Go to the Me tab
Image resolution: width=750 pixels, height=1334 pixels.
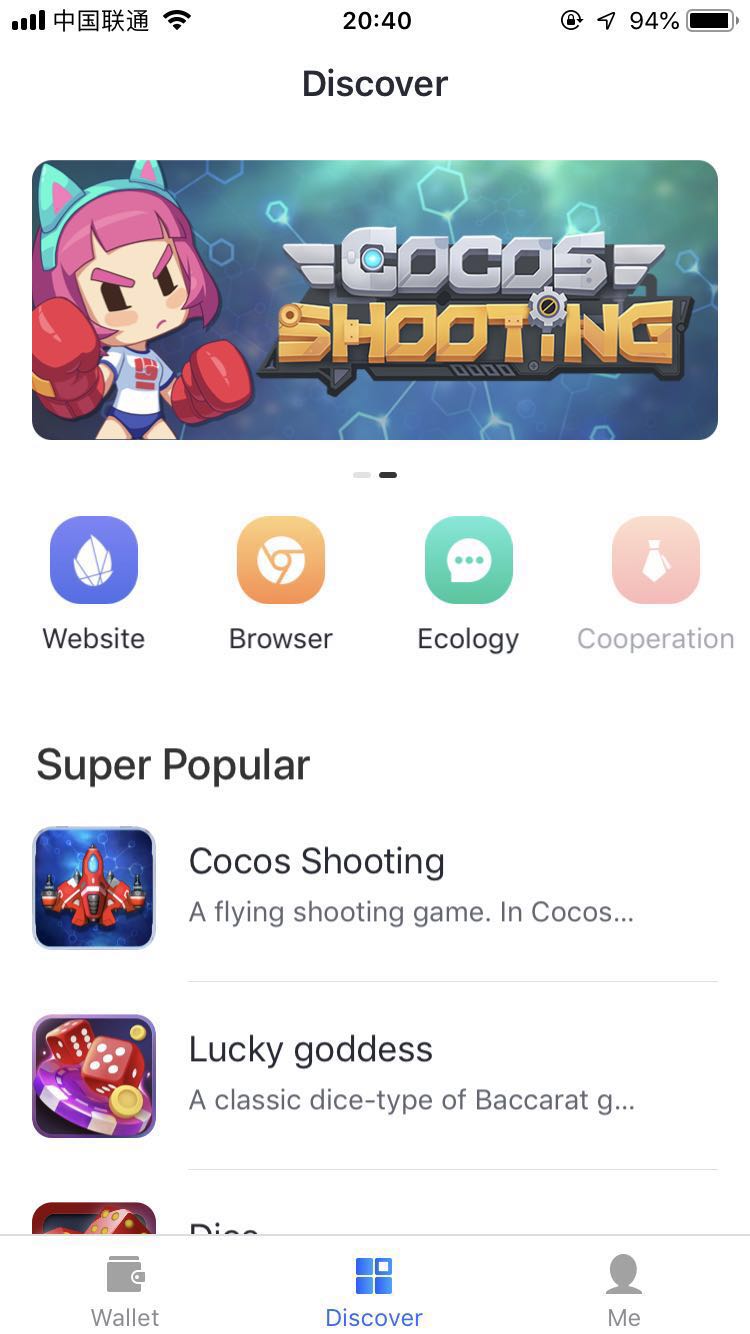[624, 1290]
